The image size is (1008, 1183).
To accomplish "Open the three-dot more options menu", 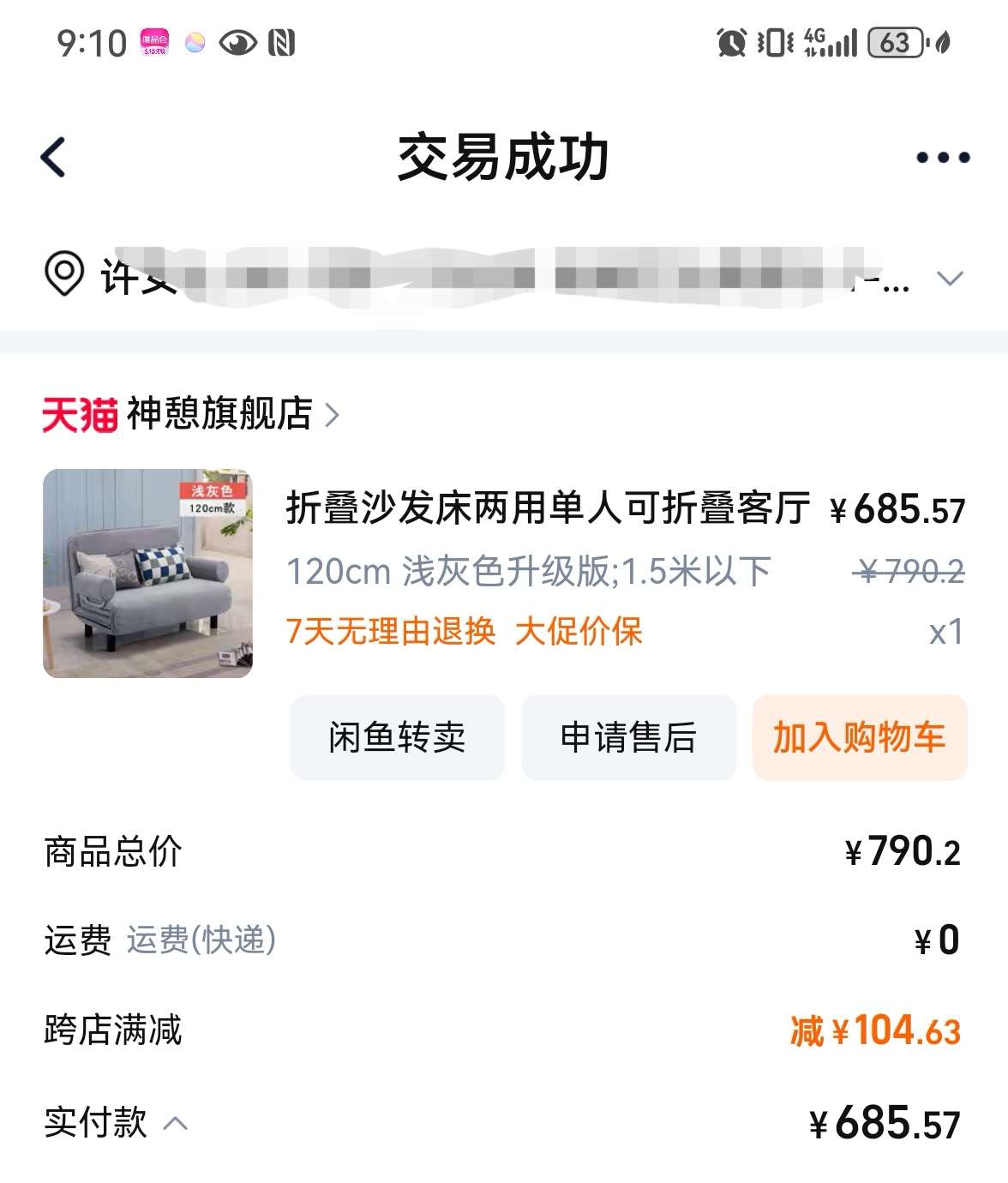I will click(942, 158).
